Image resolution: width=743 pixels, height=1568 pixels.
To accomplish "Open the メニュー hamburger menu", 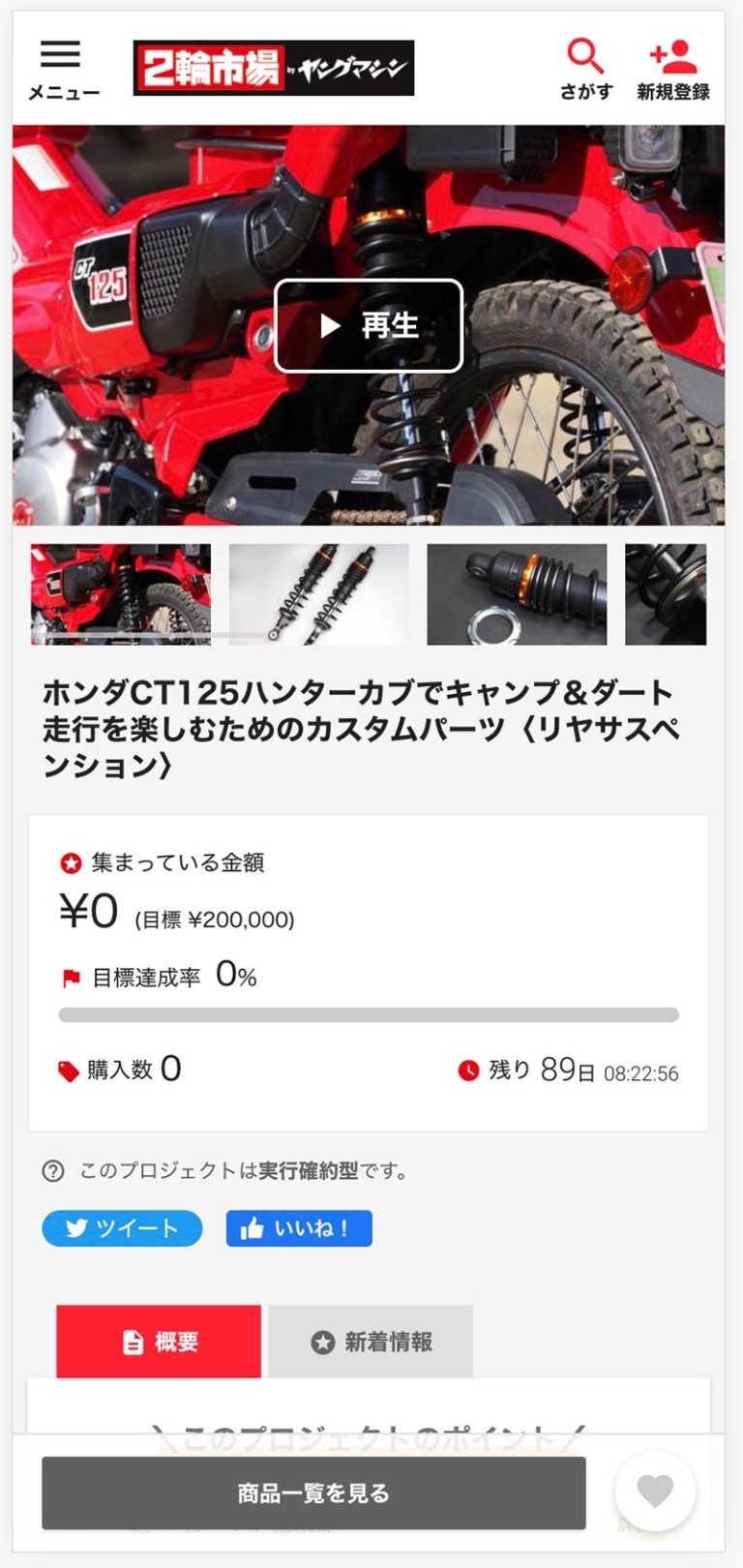I will tap(62, 69).
